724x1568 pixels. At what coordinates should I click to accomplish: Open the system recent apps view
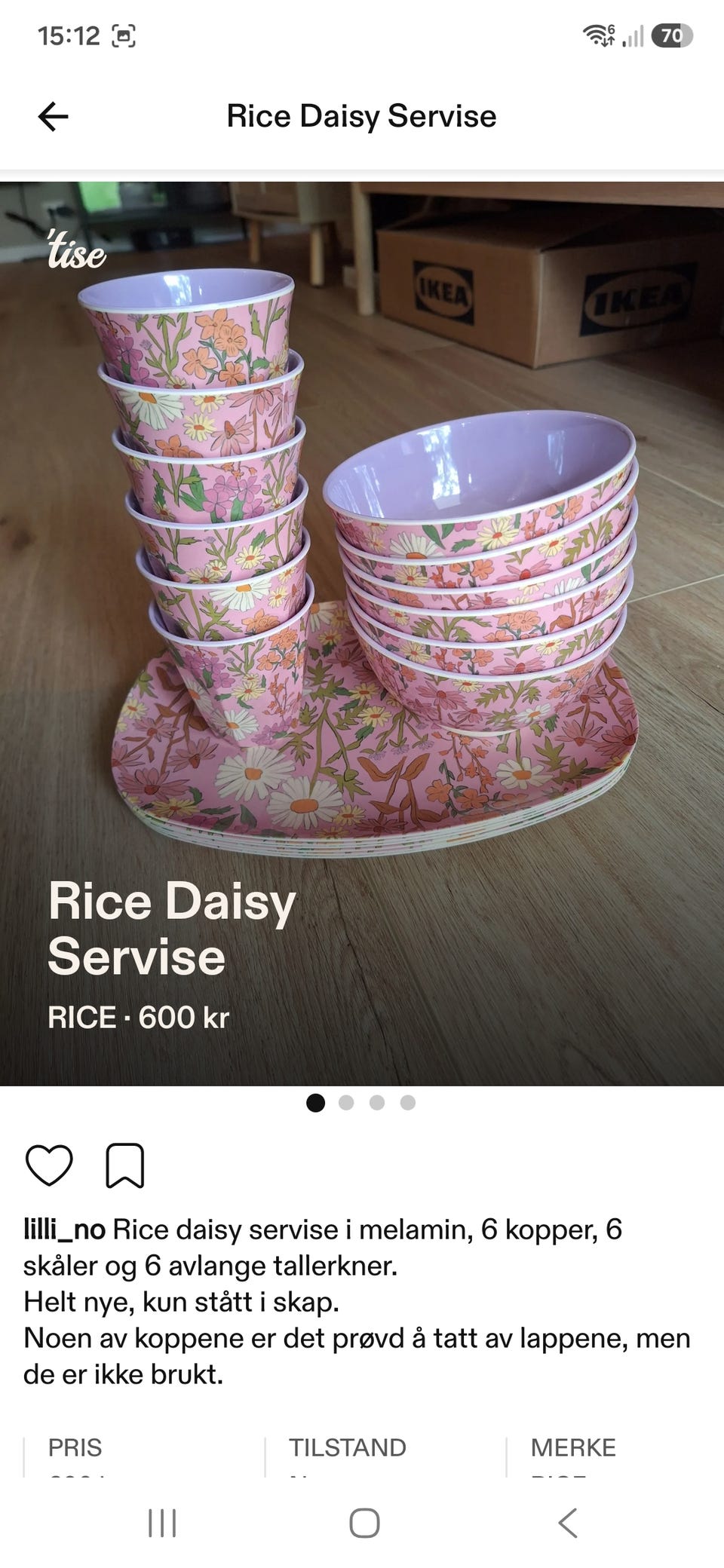(162, 1523)
